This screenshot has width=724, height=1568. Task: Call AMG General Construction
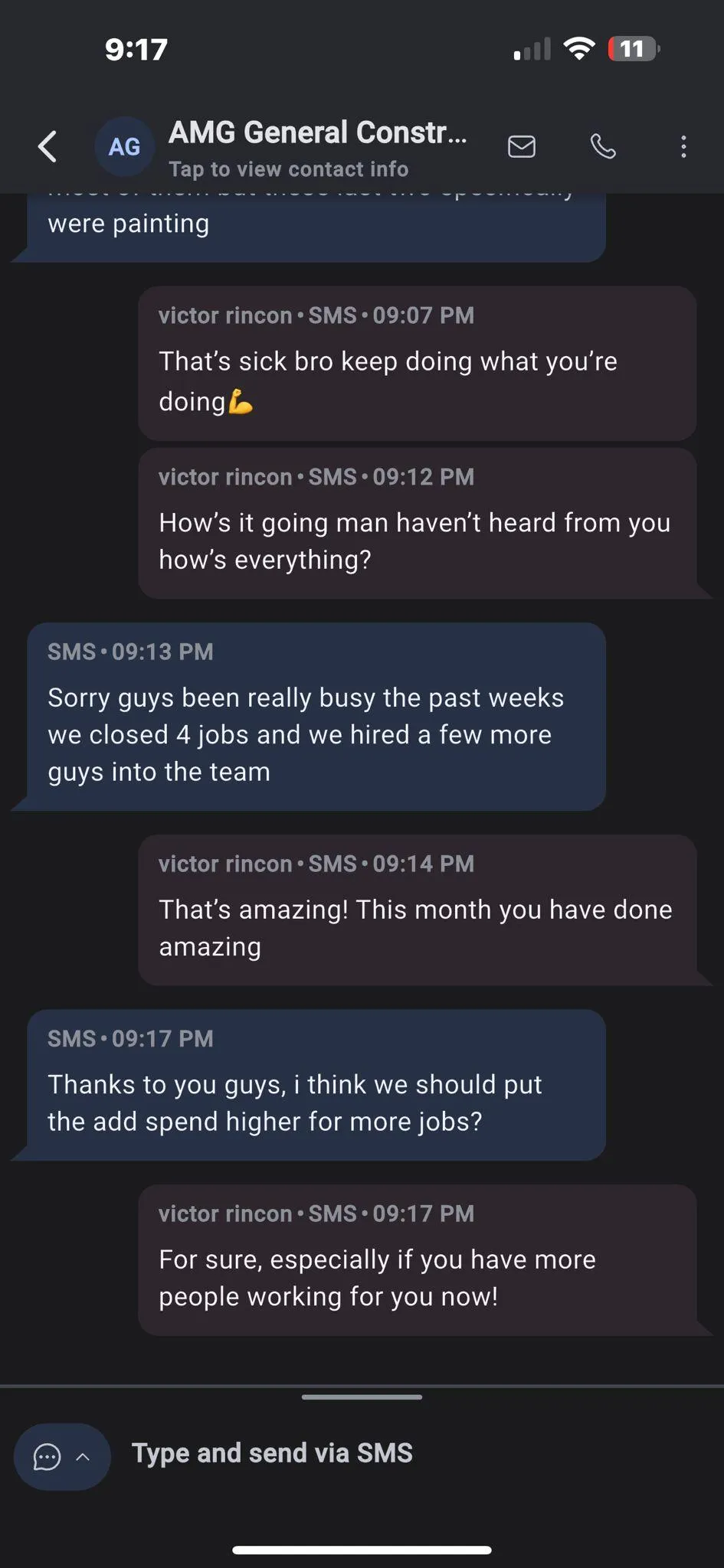pos(603,146)
